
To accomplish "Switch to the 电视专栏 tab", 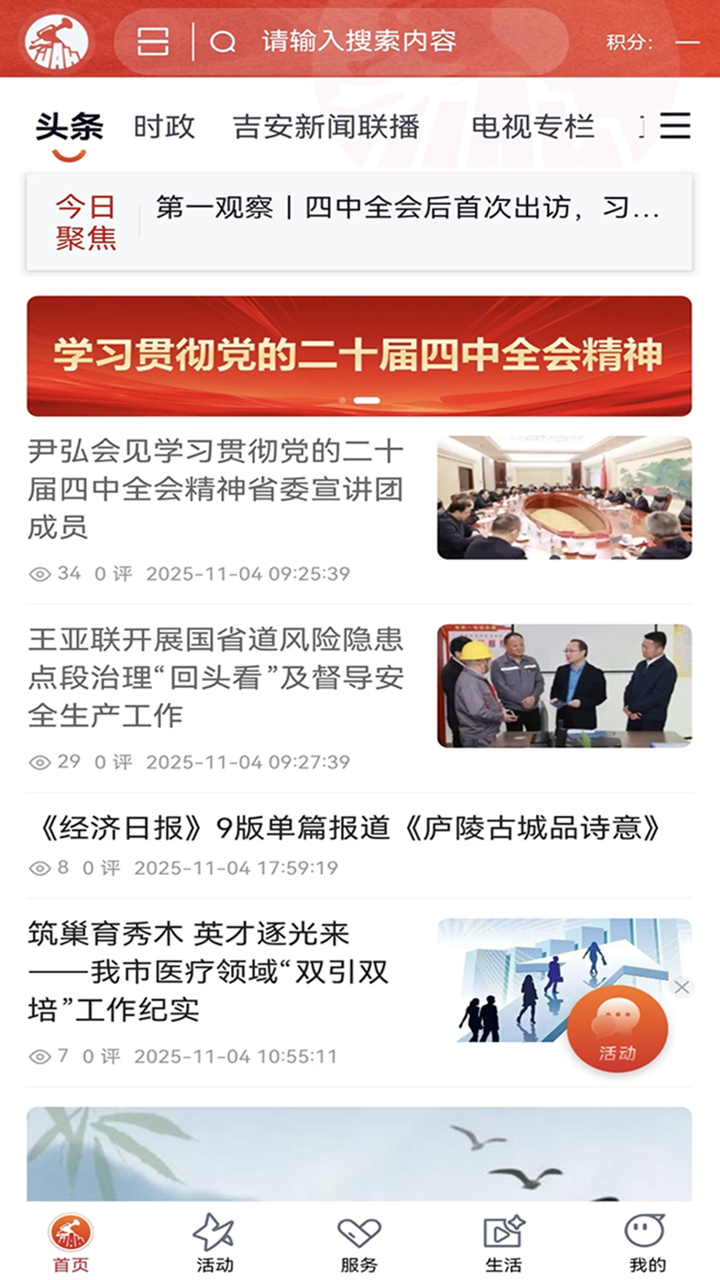I will [x=533, y=126].
